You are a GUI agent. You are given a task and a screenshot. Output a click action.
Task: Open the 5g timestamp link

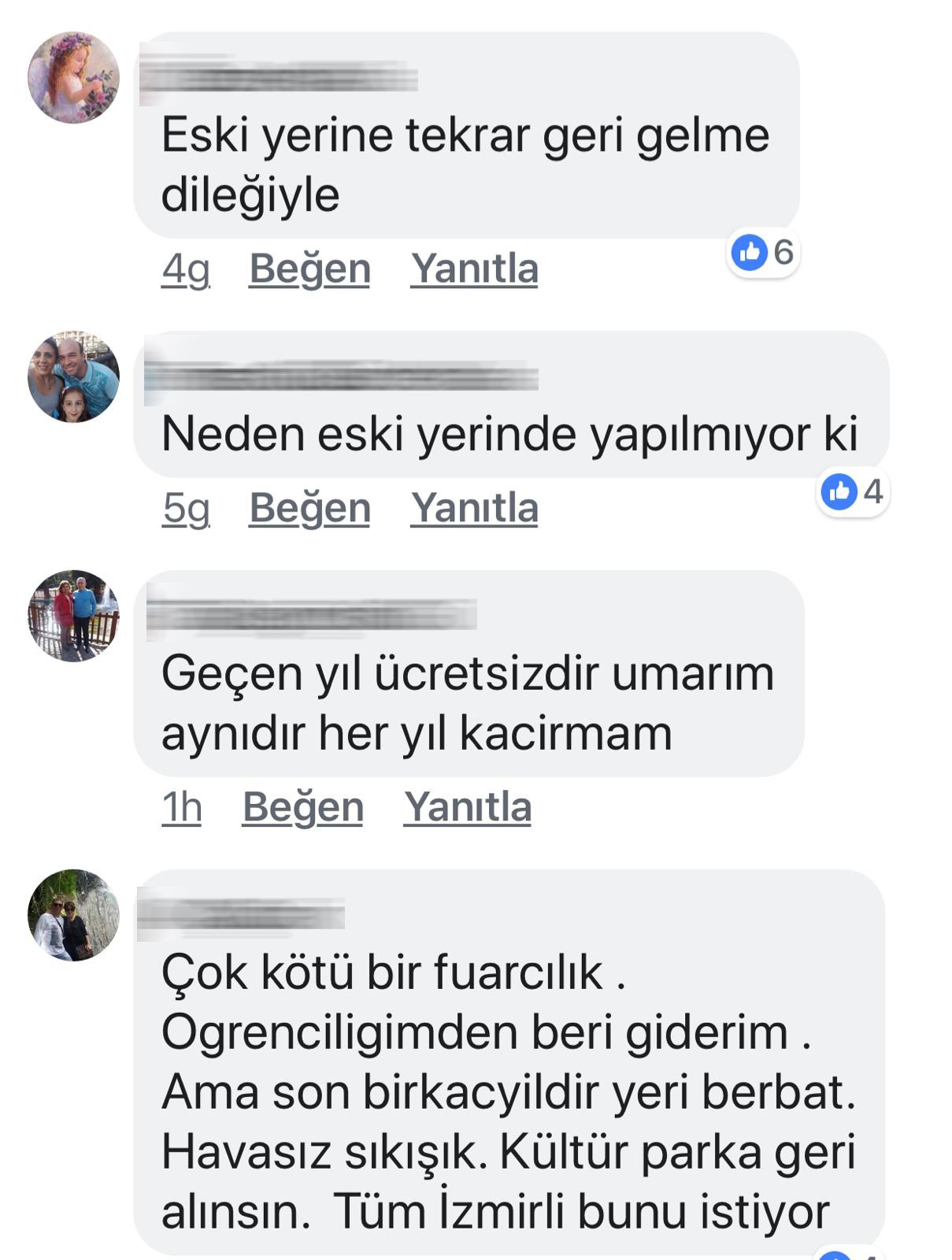coord(186,508)
